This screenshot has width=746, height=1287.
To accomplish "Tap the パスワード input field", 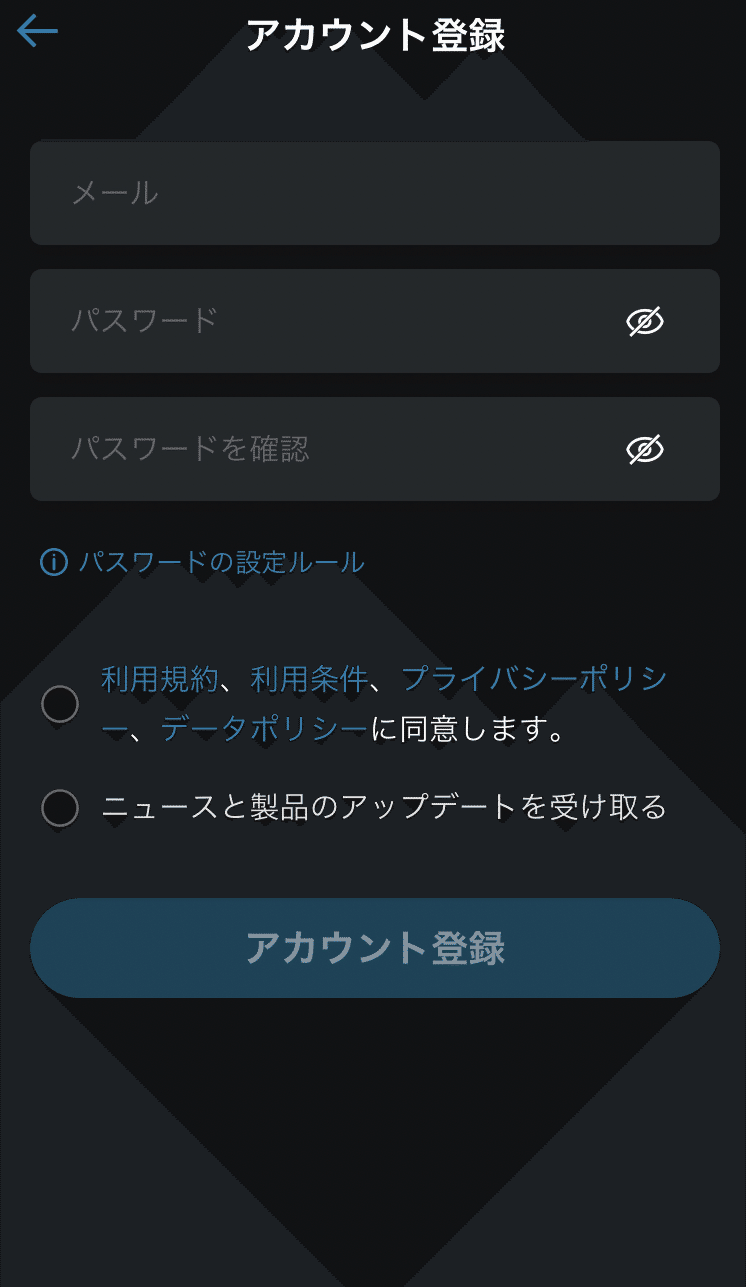I will coord(375,321).
